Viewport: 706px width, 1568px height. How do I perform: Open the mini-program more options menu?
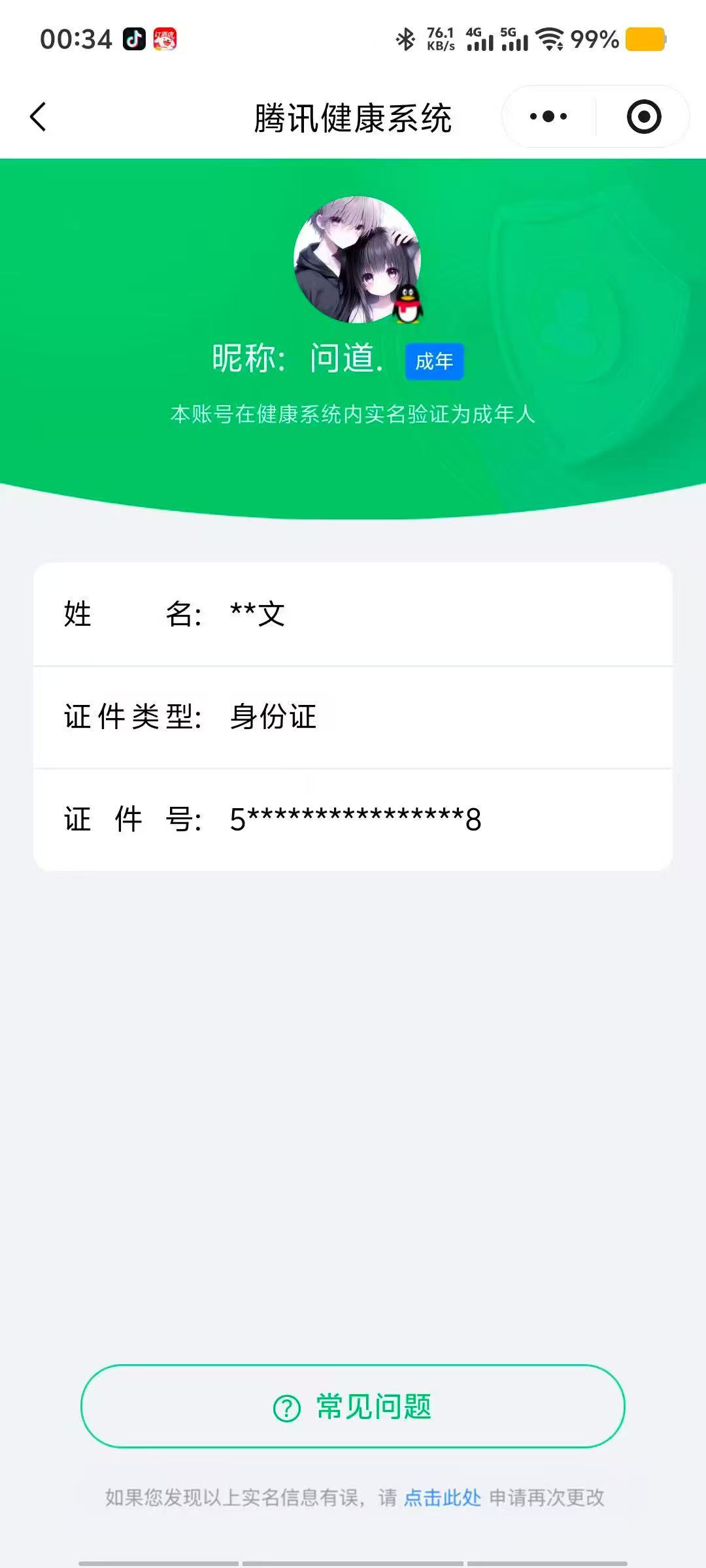pyautogui.click(x=546, y=116)
